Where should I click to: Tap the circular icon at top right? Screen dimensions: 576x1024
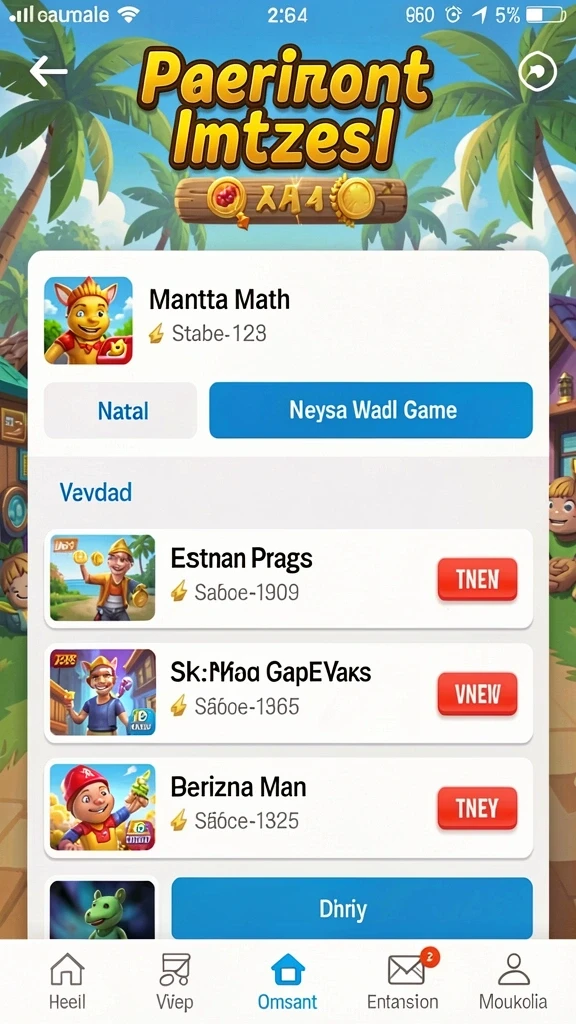click(537, 71)
